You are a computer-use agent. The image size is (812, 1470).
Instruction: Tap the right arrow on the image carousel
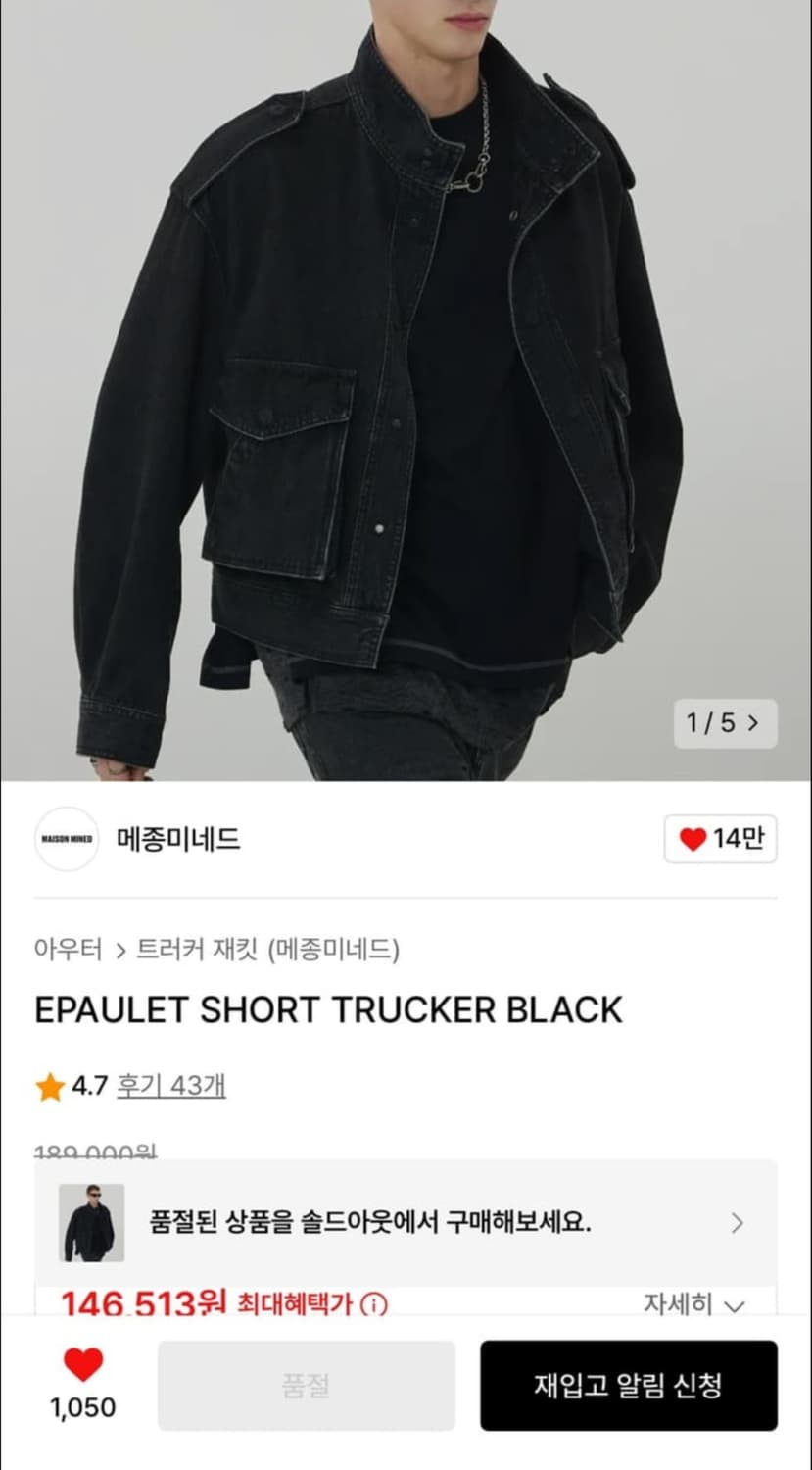tap(753, 722)
